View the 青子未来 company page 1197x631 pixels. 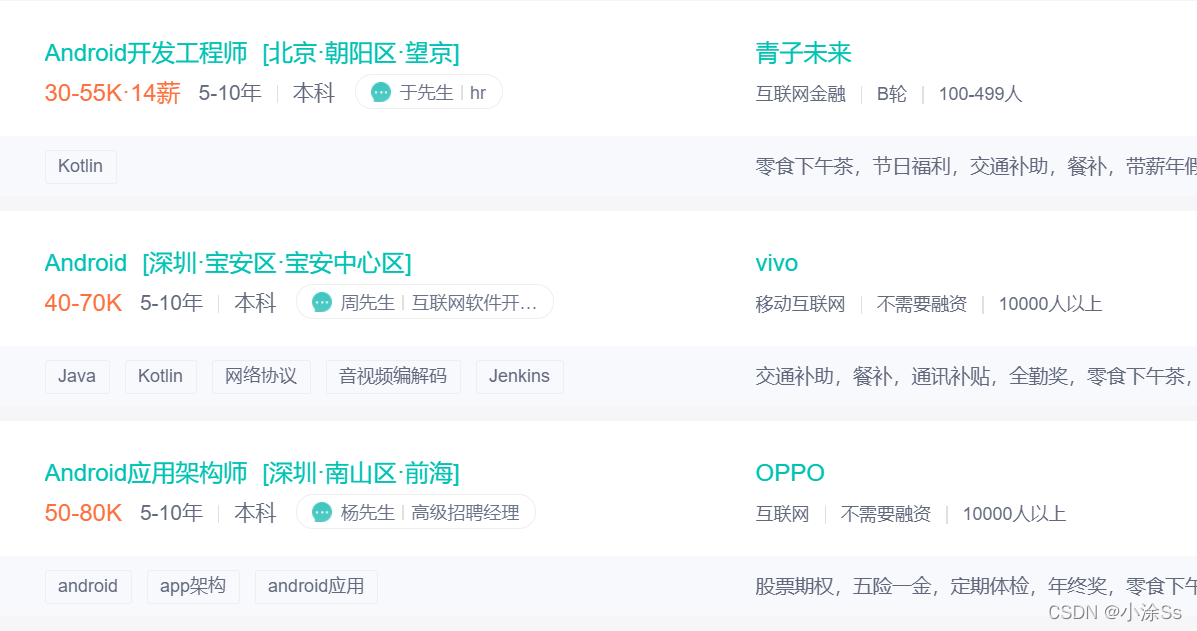pos(803,54)
